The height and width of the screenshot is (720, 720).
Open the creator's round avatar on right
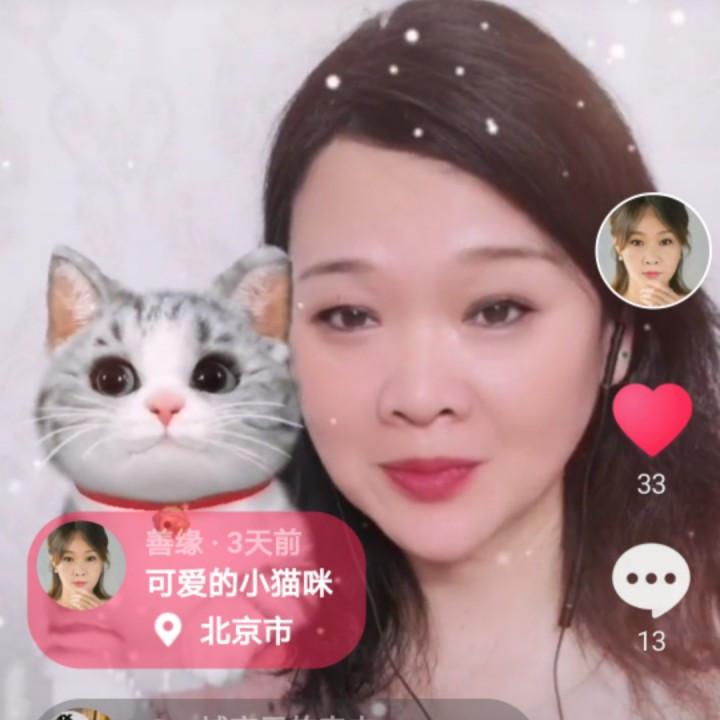[653, 251]
